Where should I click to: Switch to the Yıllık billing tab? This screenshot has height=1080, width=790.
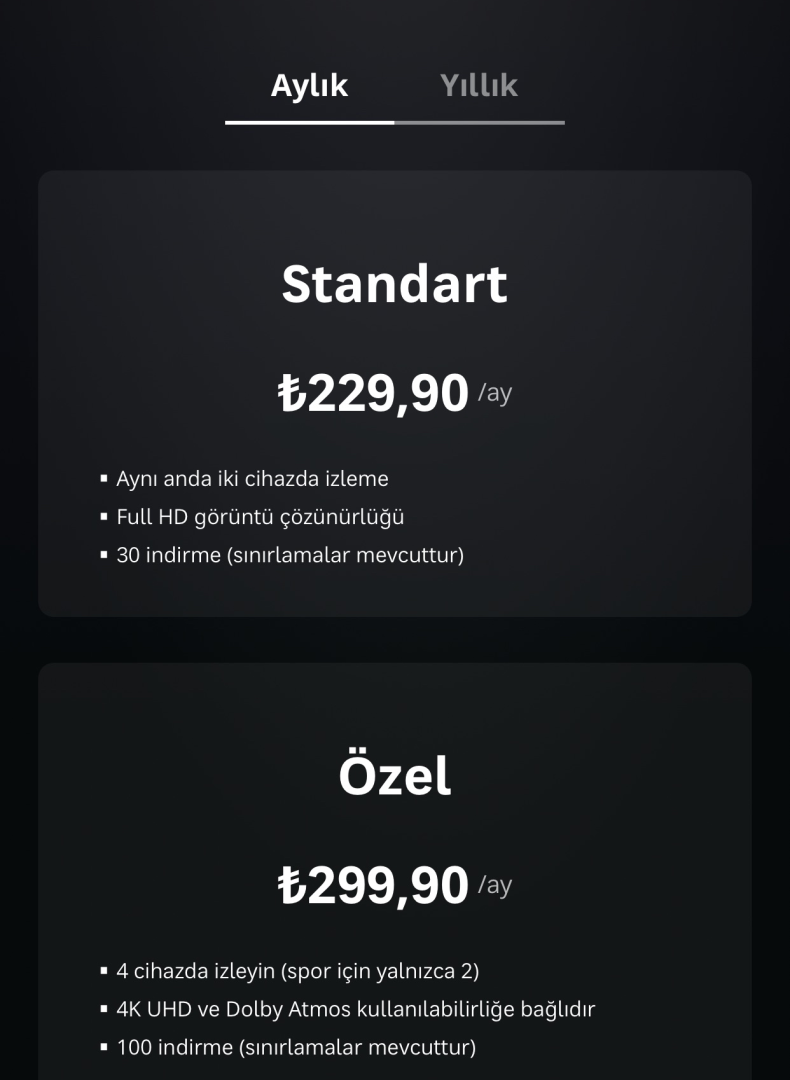click(x=479, y=86)
